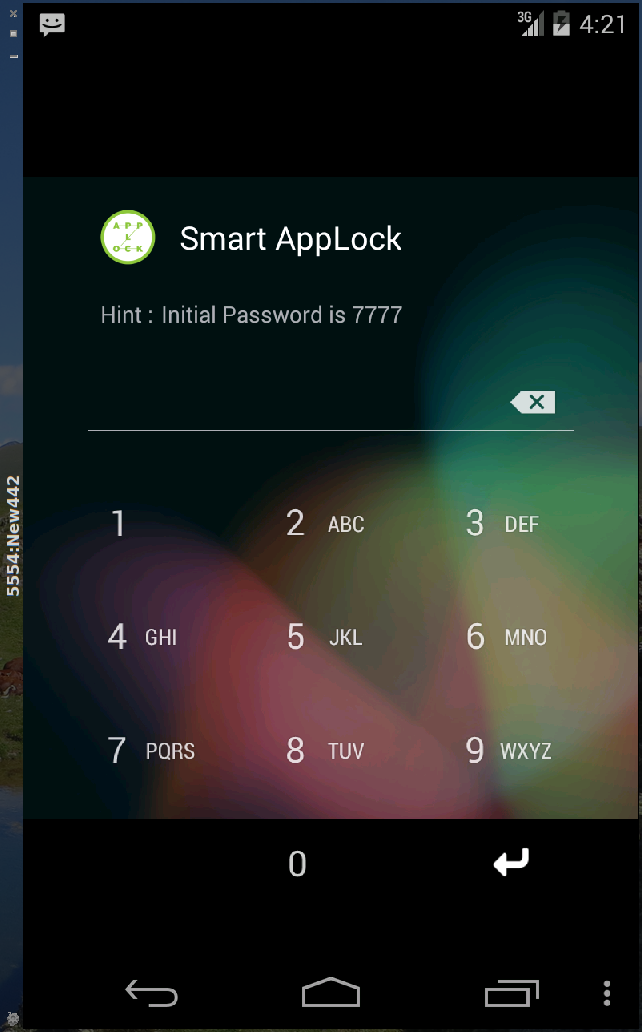Select the 4 GHI key

pos(141,637)
